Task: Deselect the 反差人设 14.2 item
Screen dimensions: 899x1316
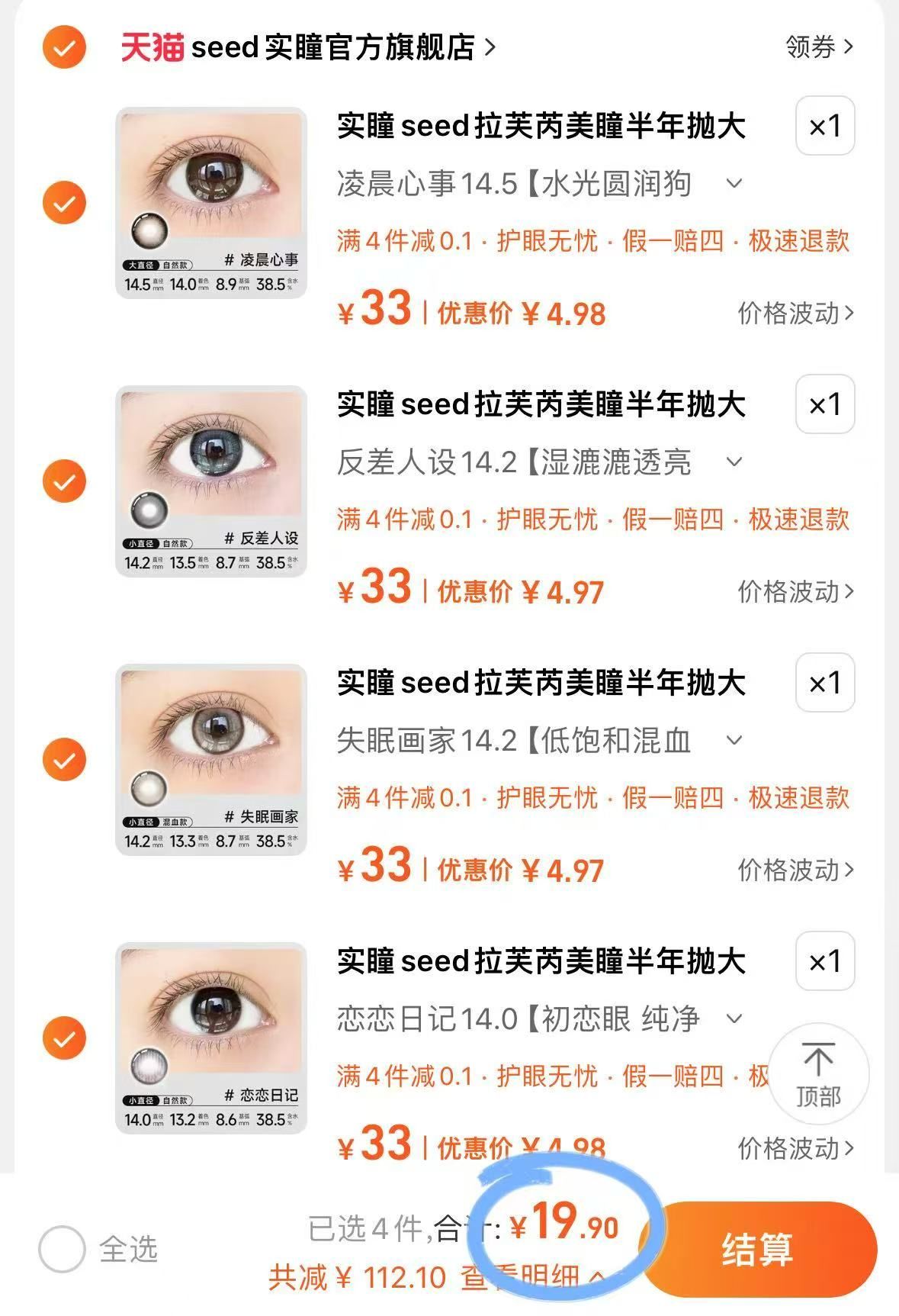Action: click(64, 481)
